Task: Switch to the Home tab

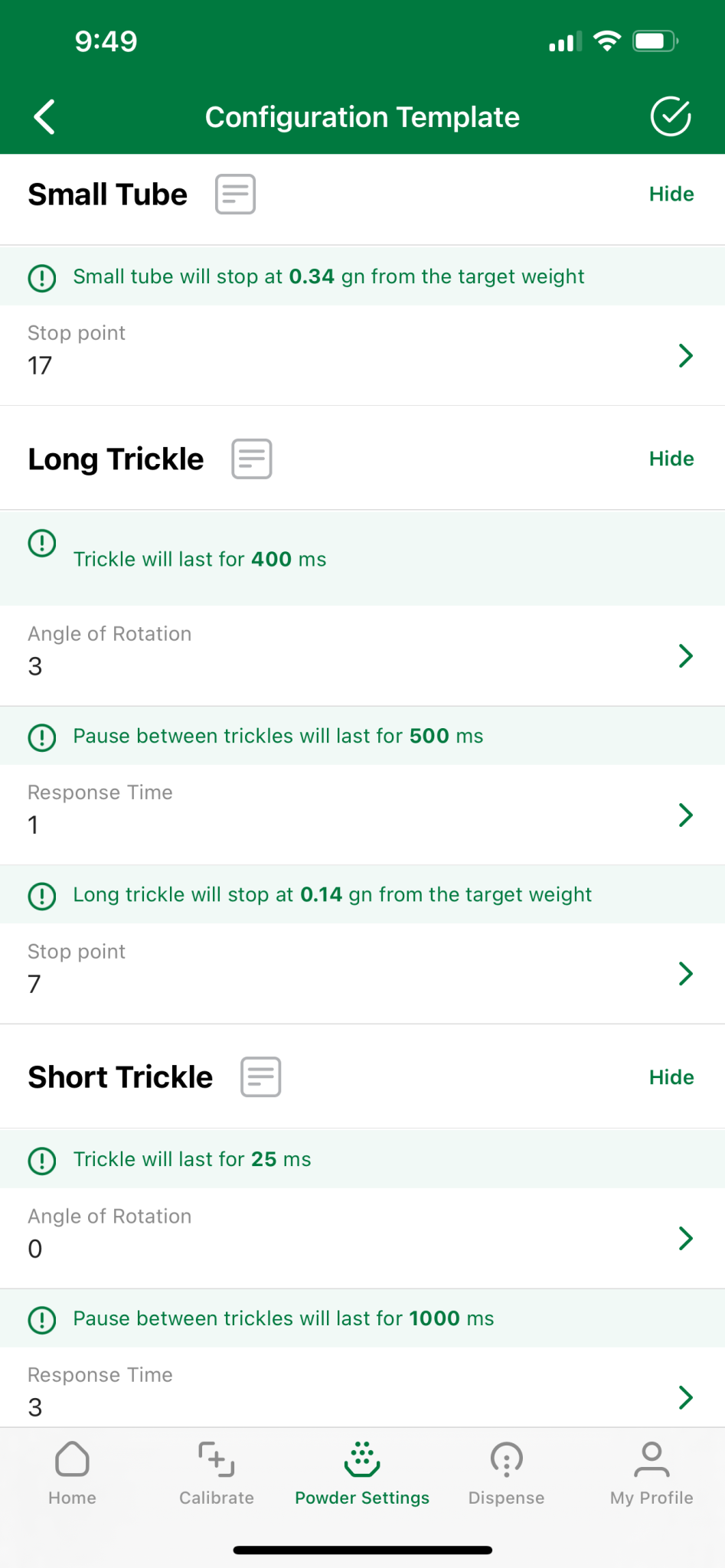Action: click(73, 1474)
